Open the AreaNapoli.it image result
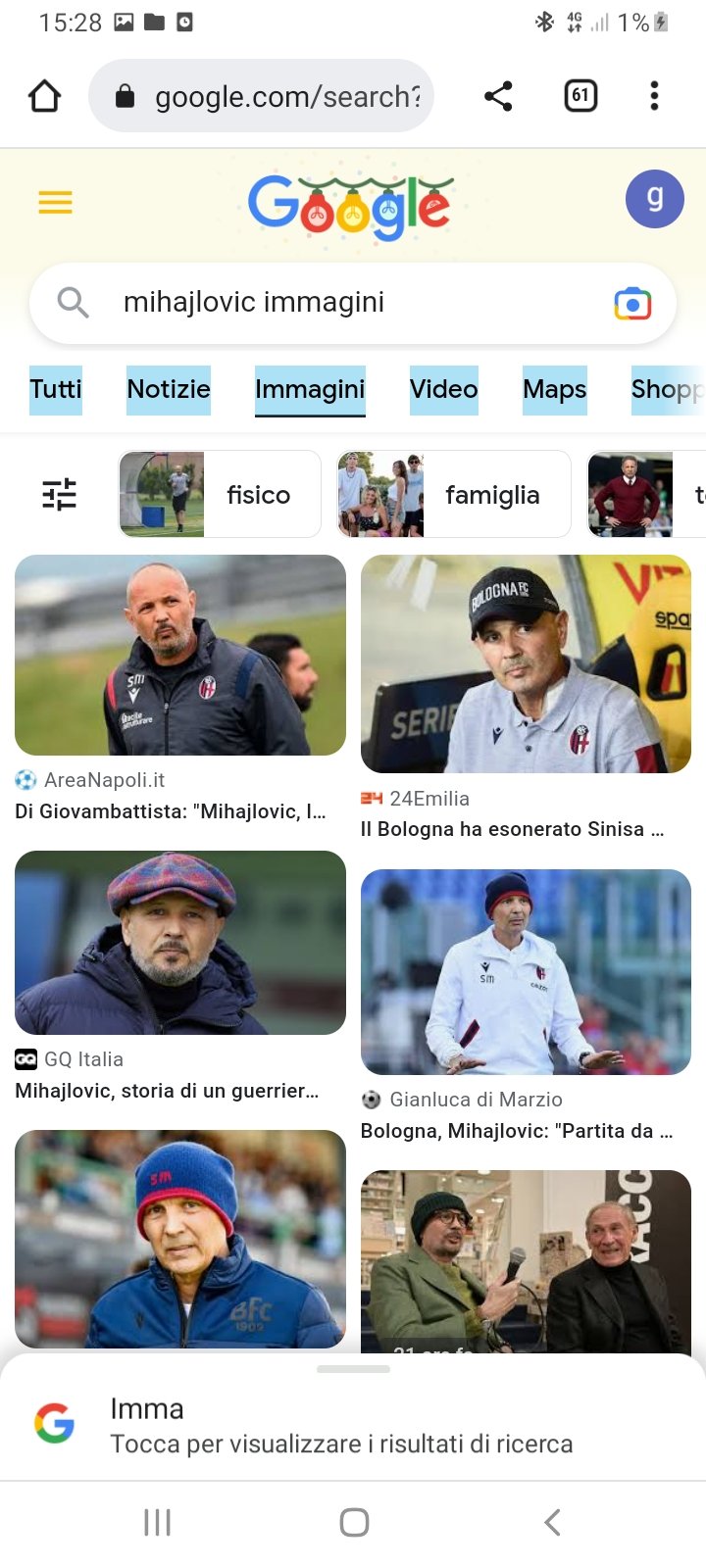The width and height of the screenshot is (706, 1568). click(180, 656)
